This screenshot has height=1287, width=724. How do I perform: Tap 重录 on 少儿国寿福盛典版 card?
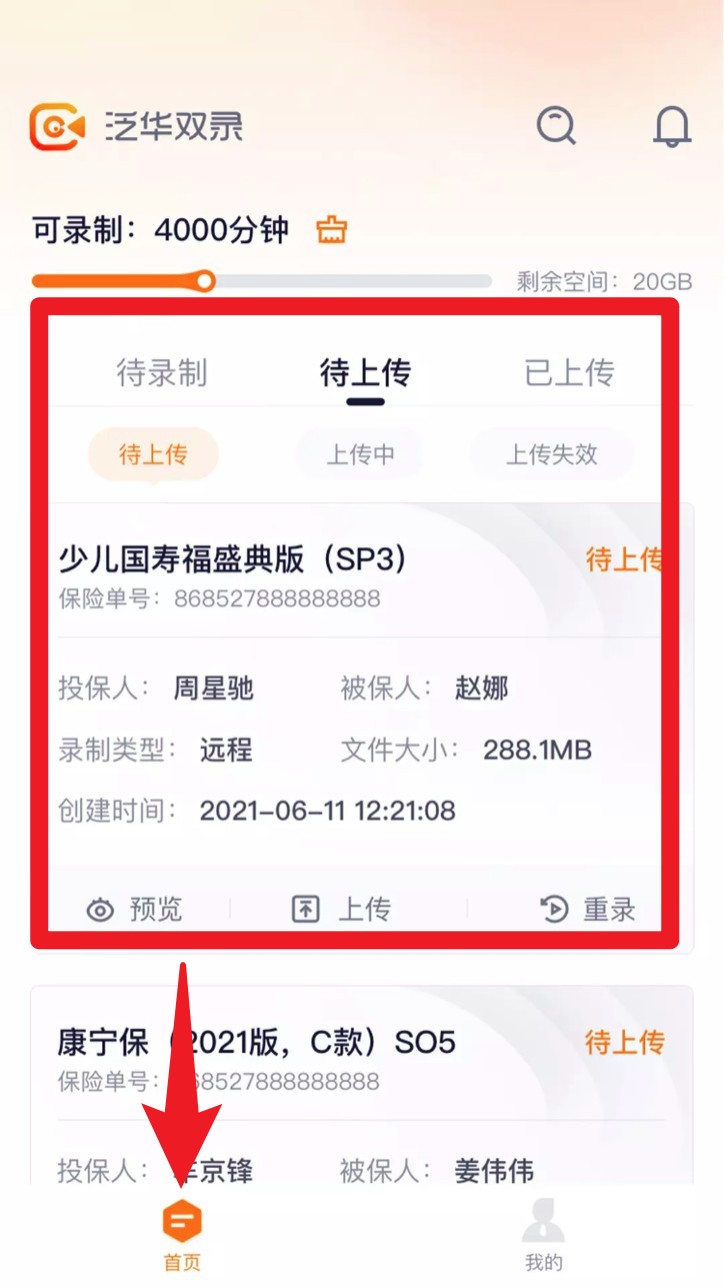[587, 909]
